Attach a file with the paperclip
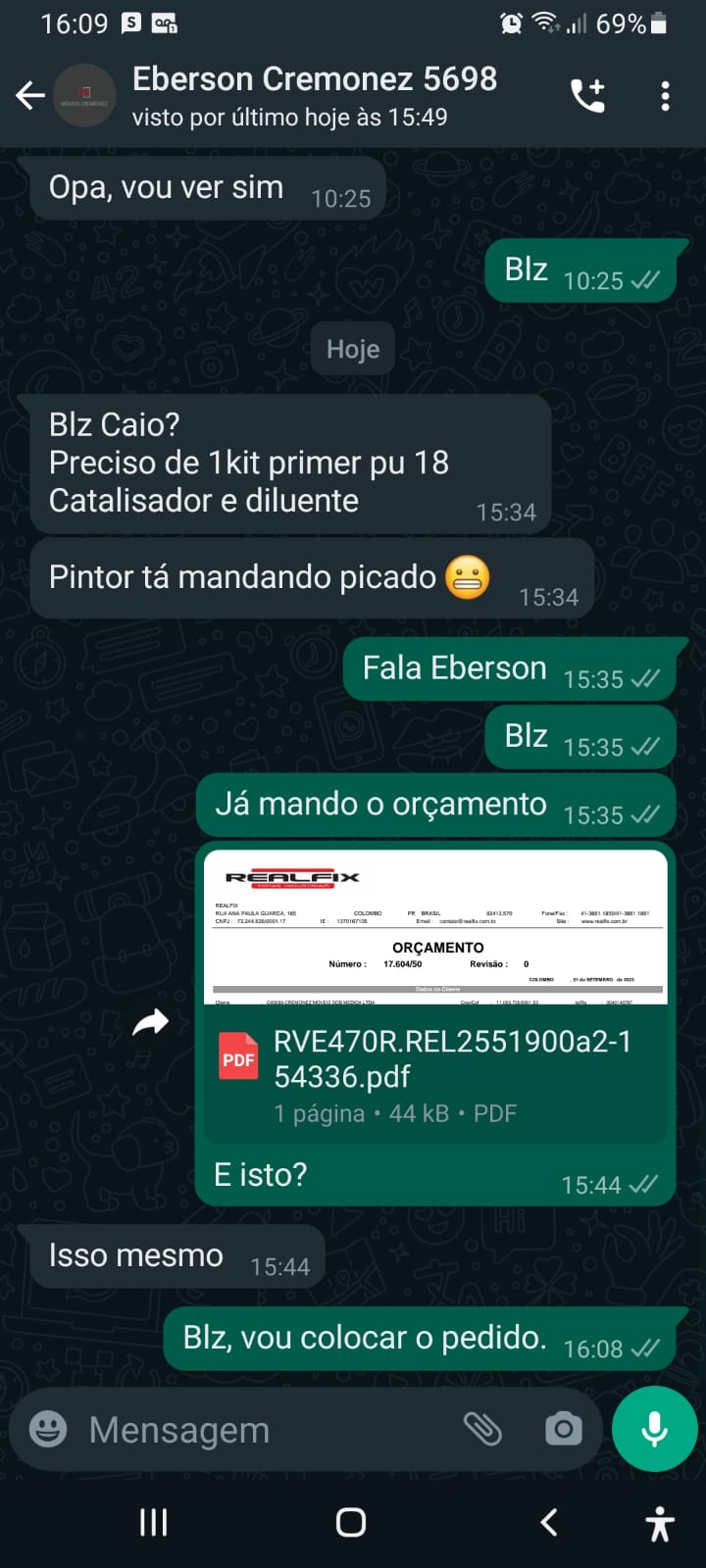 pos(482,1430)
